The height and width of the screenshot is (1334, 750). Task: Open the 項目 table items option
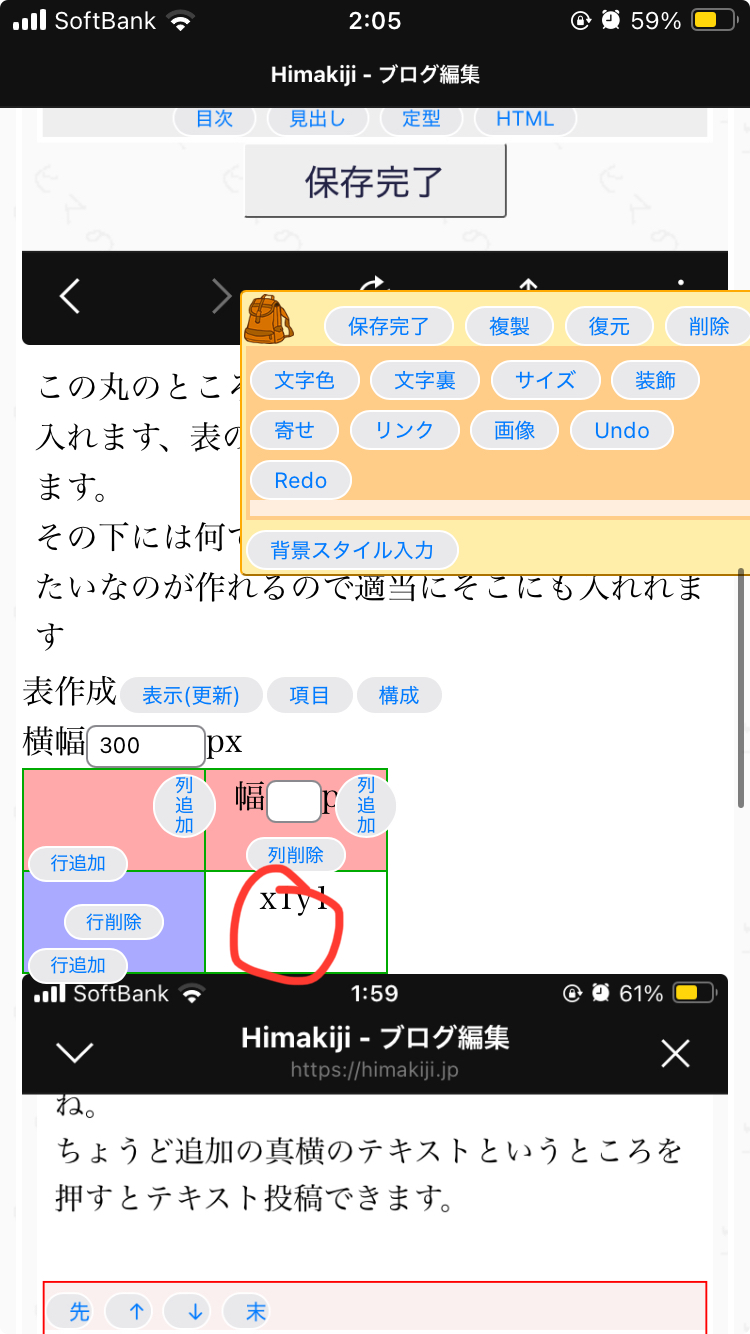309,695
